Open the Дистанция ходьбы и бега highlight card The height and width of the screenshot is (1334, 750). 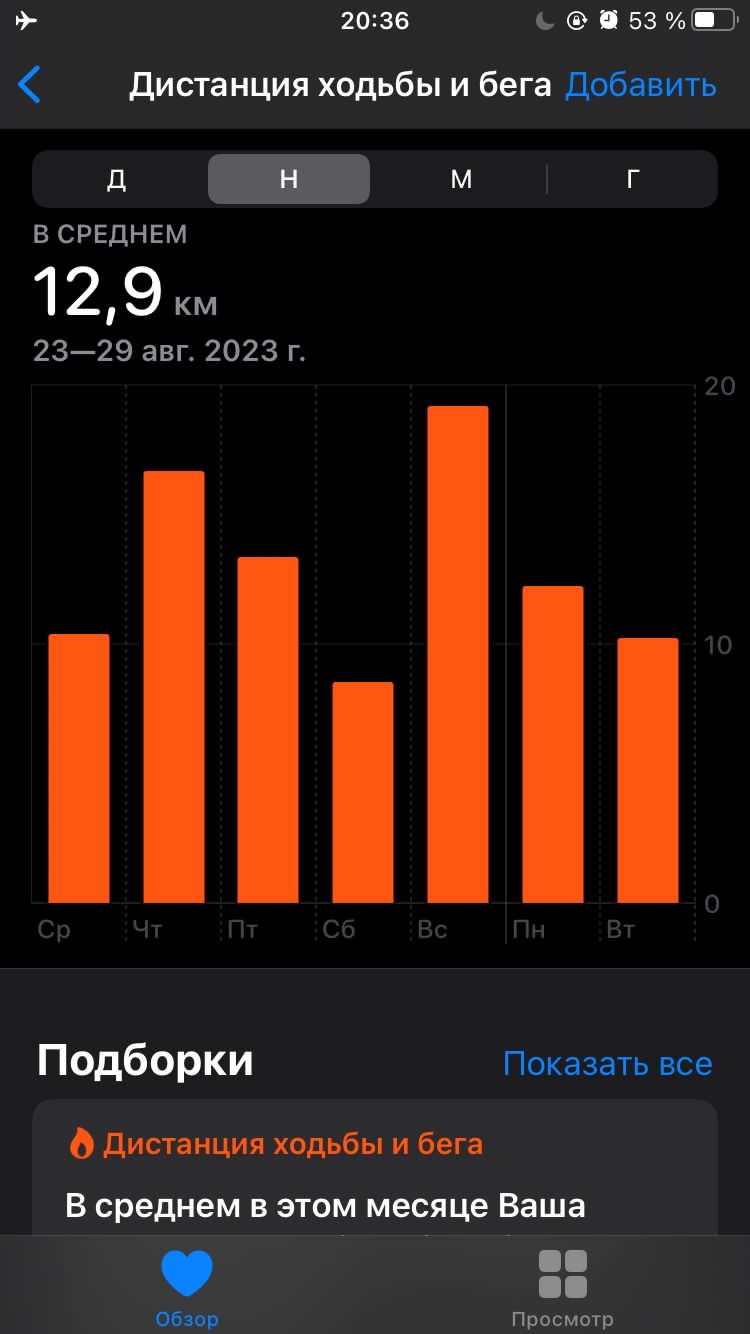[x=375, y=1167]
